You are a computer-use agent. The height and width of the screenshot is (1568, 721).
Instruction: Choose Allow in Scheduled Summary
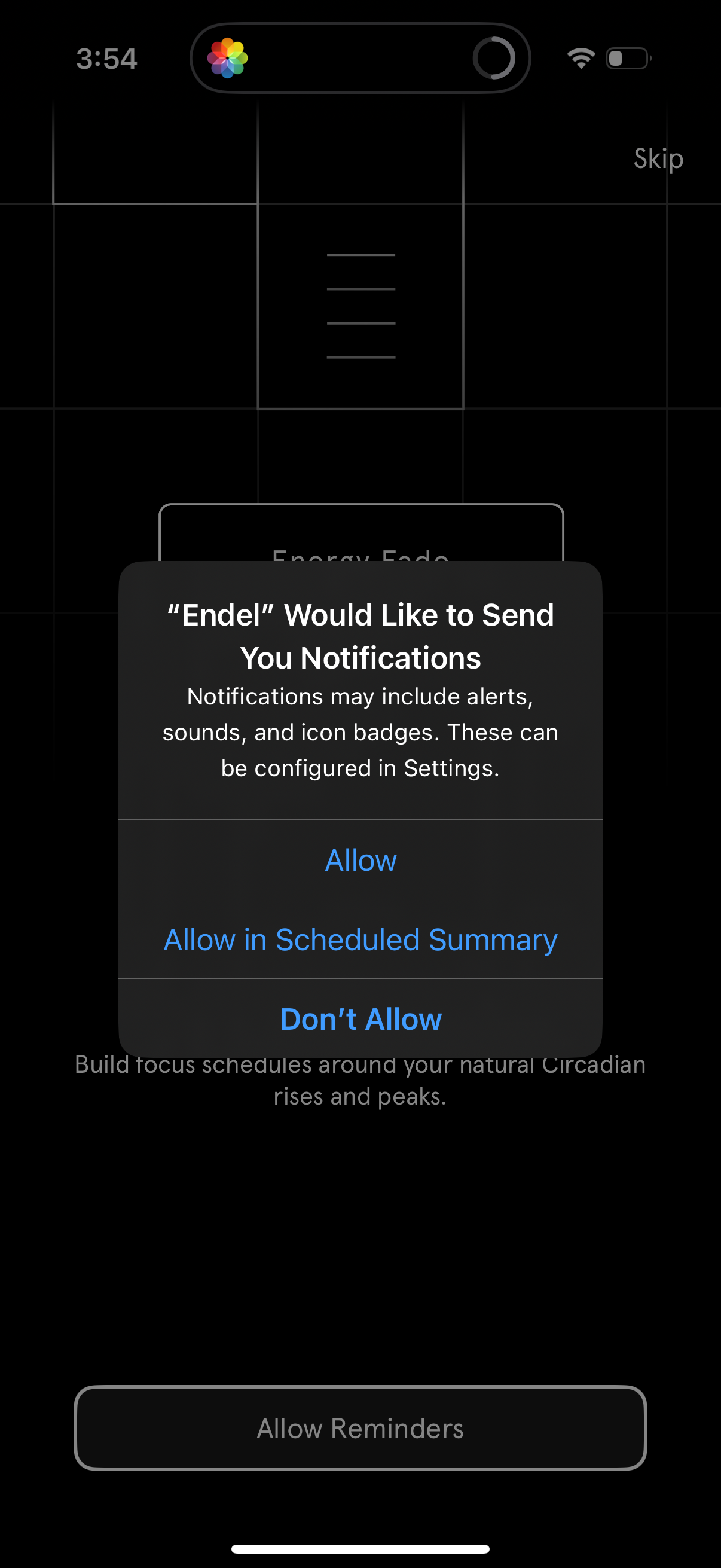(x=360, y=939)
